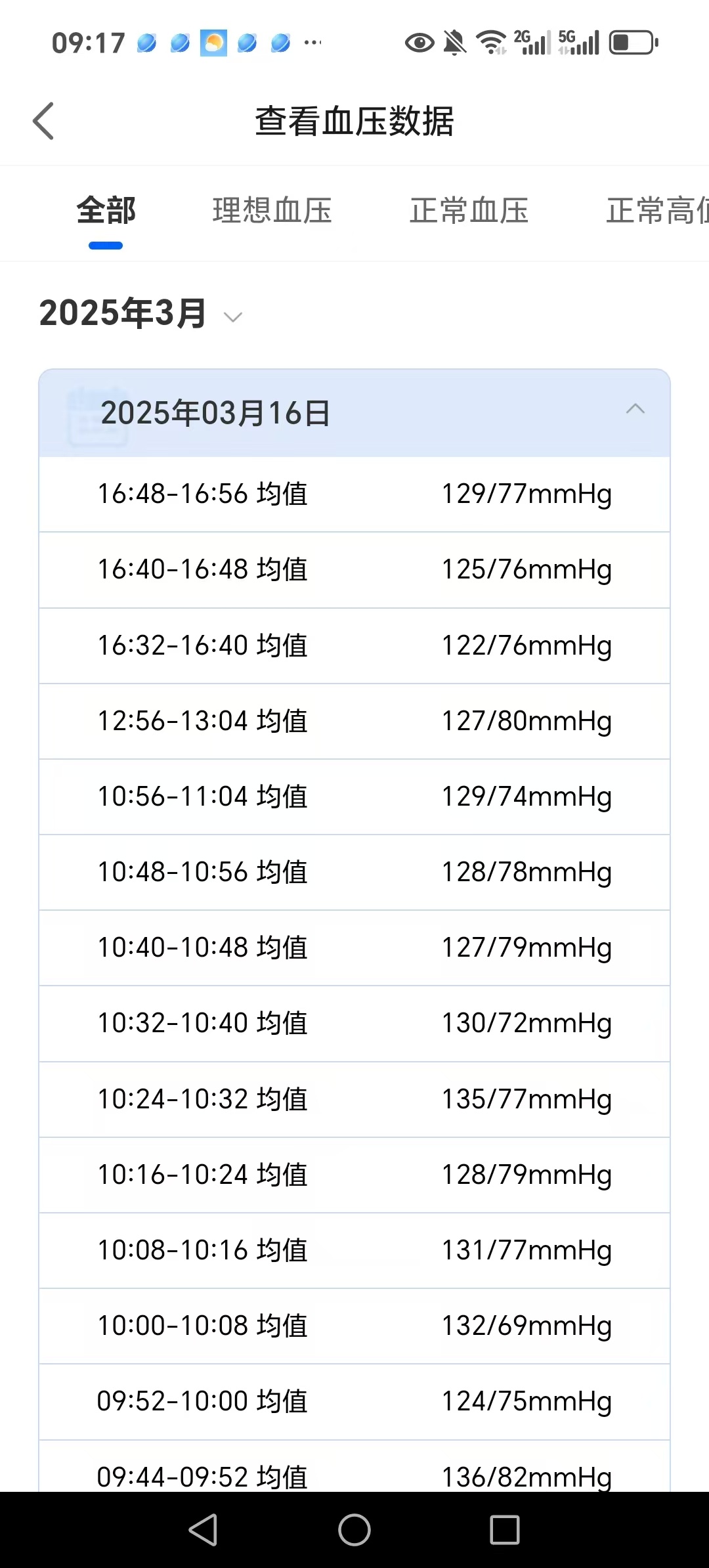Open recent apps from navigation bar
The width and height of the screenshot is (709, 1568).
click(x=505, y=1530)
